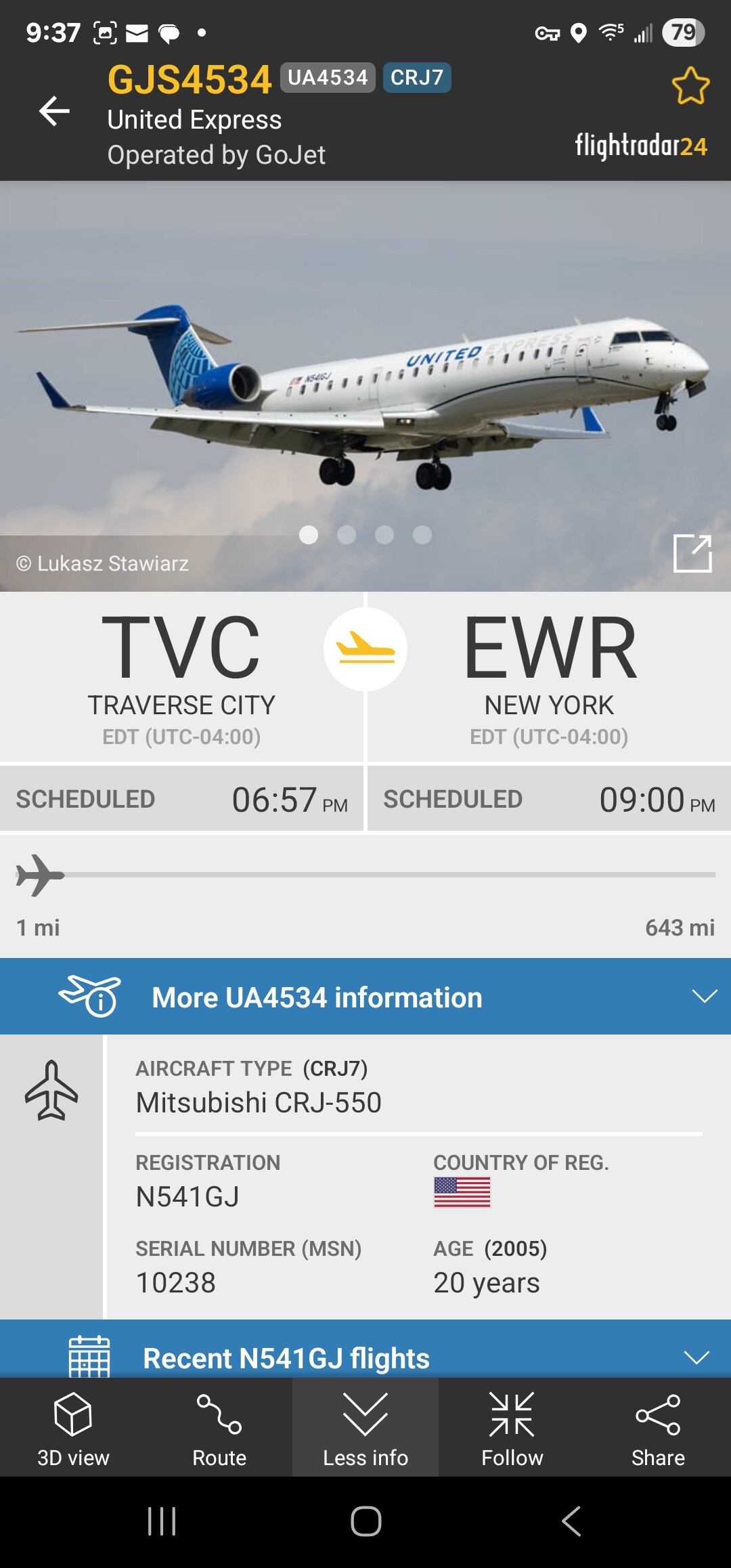This screenshot has height=1568, width=731.
Task: Go back using the top-left arrow
Action: [54, 111]
